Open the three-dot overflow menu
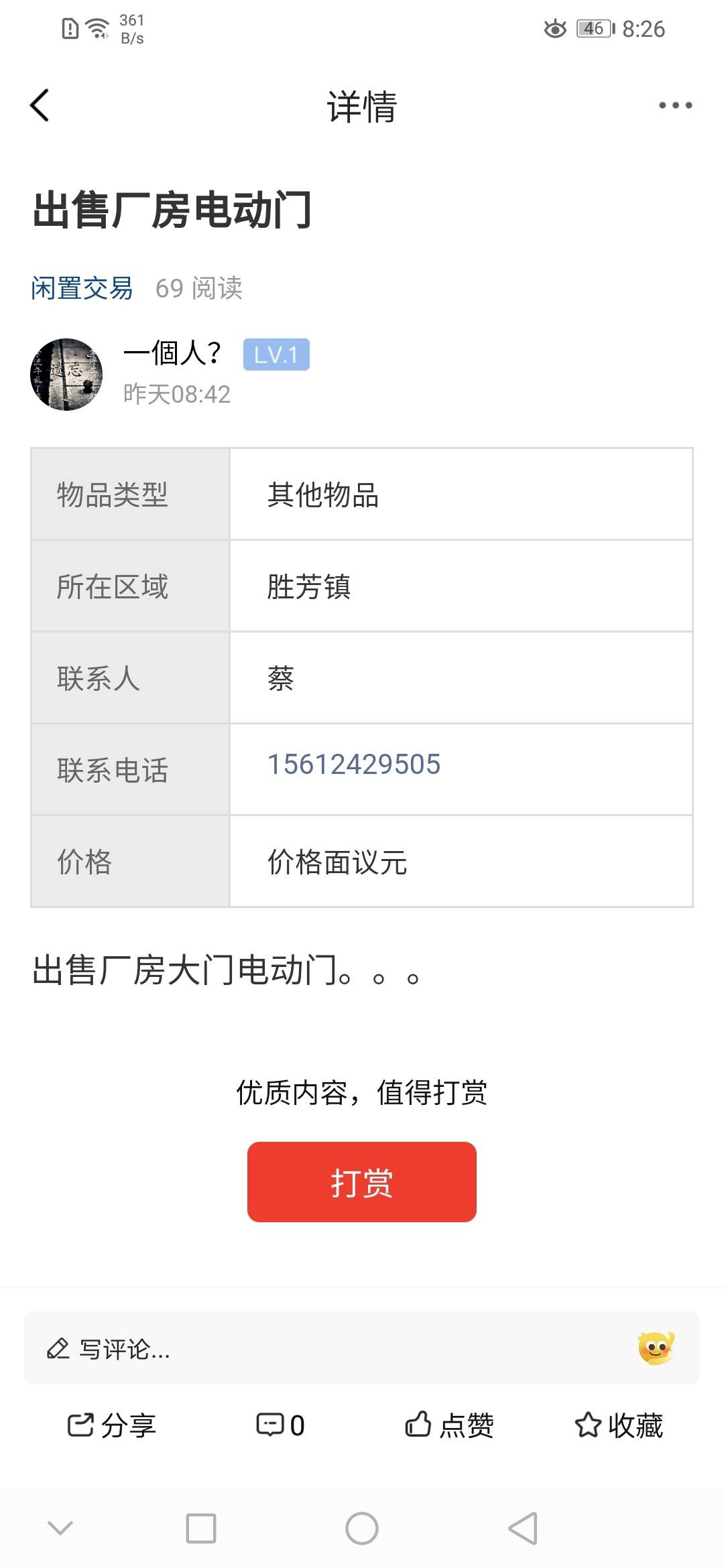The height and width of the screenshot is (1568, 724). point(674,106)
